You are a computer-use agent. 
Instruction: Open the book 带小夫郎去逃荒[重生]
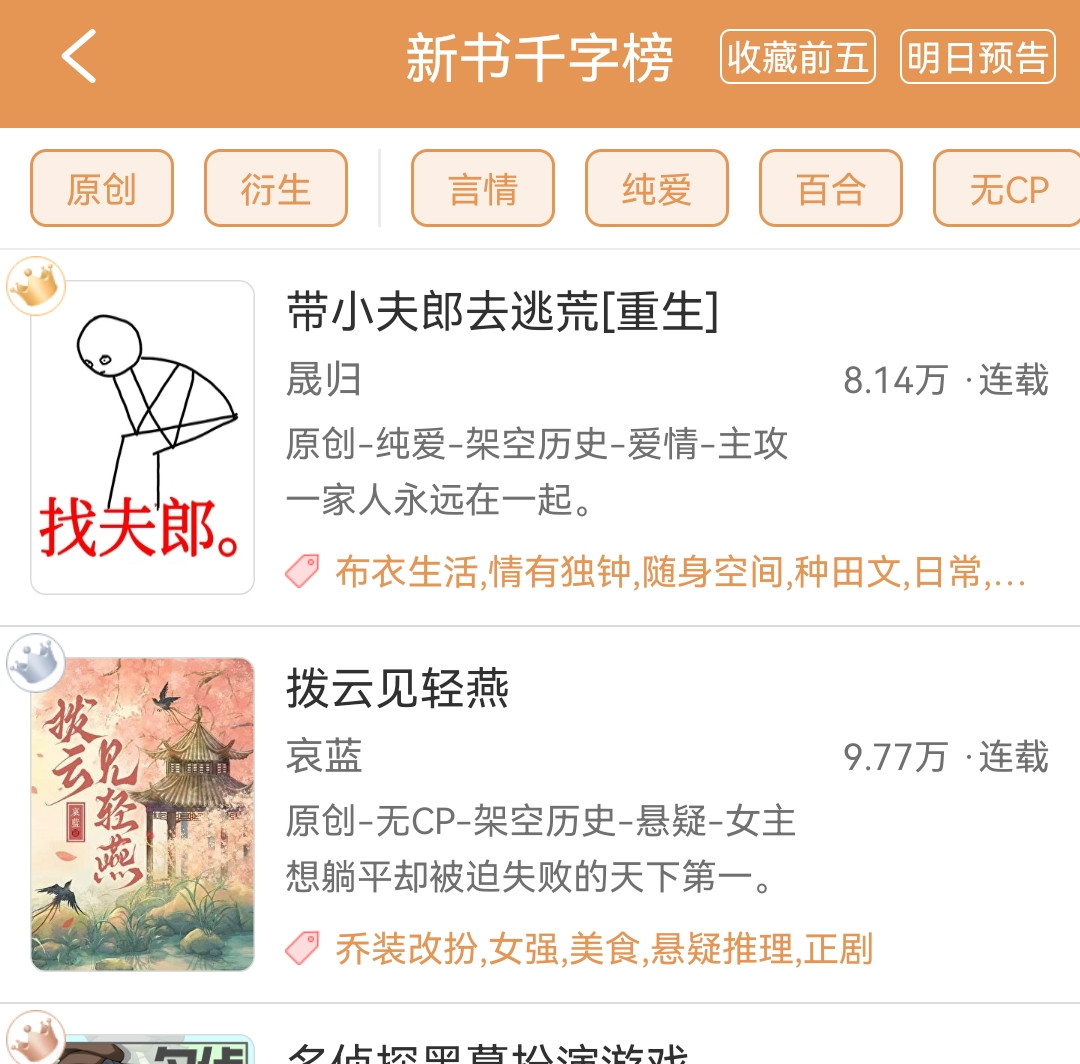[503, 312]
